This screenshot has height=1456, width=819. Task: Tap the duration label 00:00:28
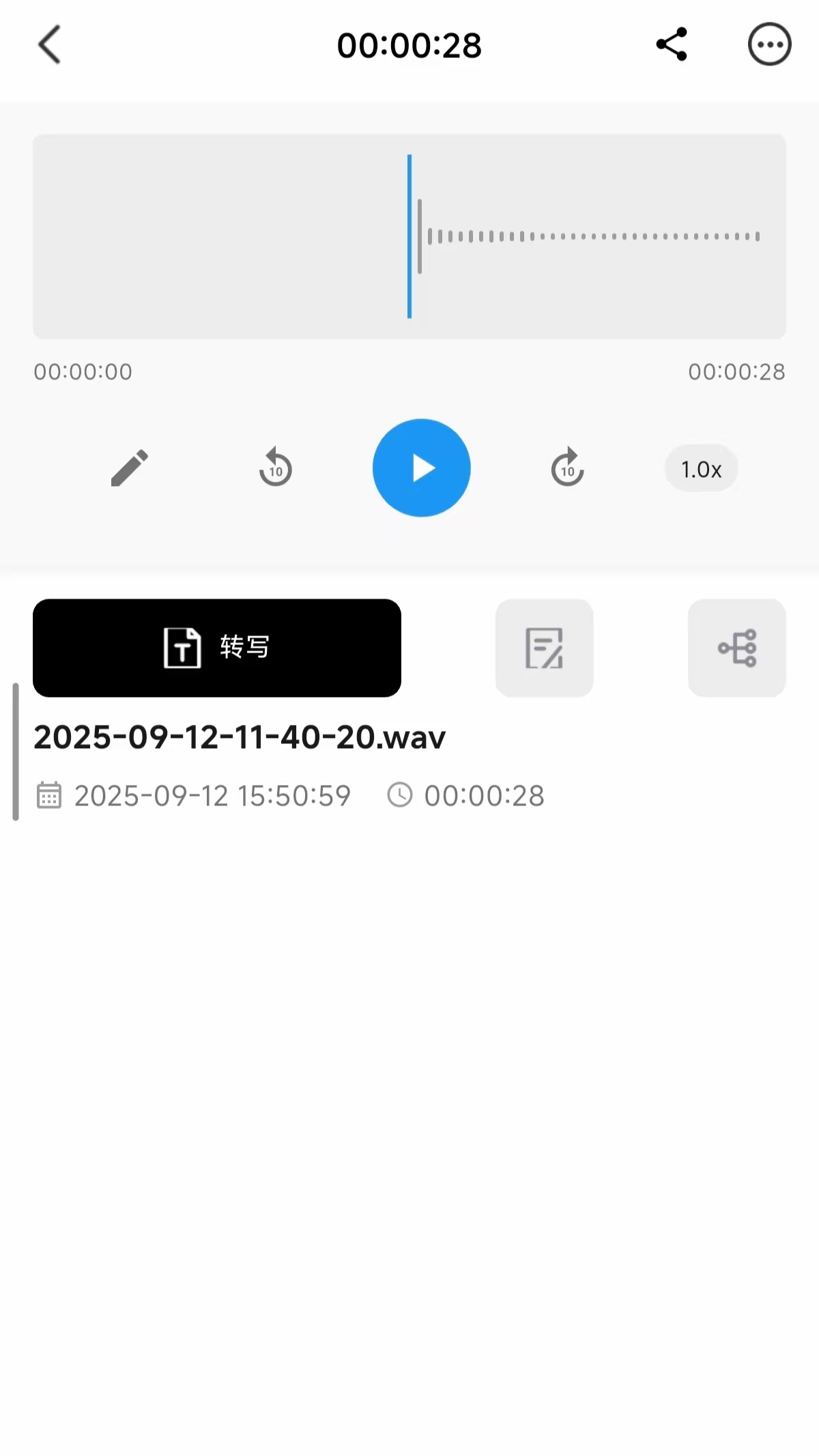(484, 795)
